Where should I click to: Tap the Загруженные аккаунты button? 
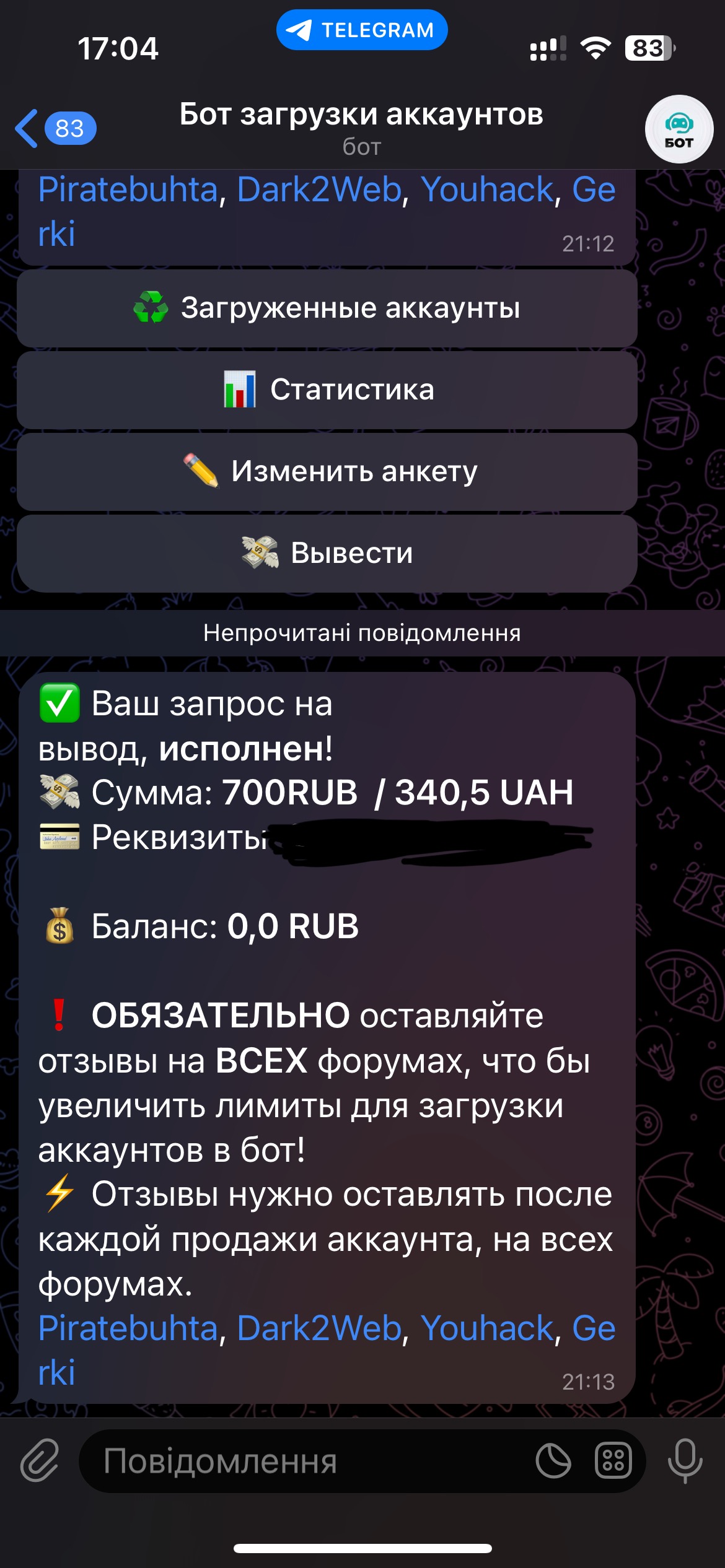coord(327,308)
